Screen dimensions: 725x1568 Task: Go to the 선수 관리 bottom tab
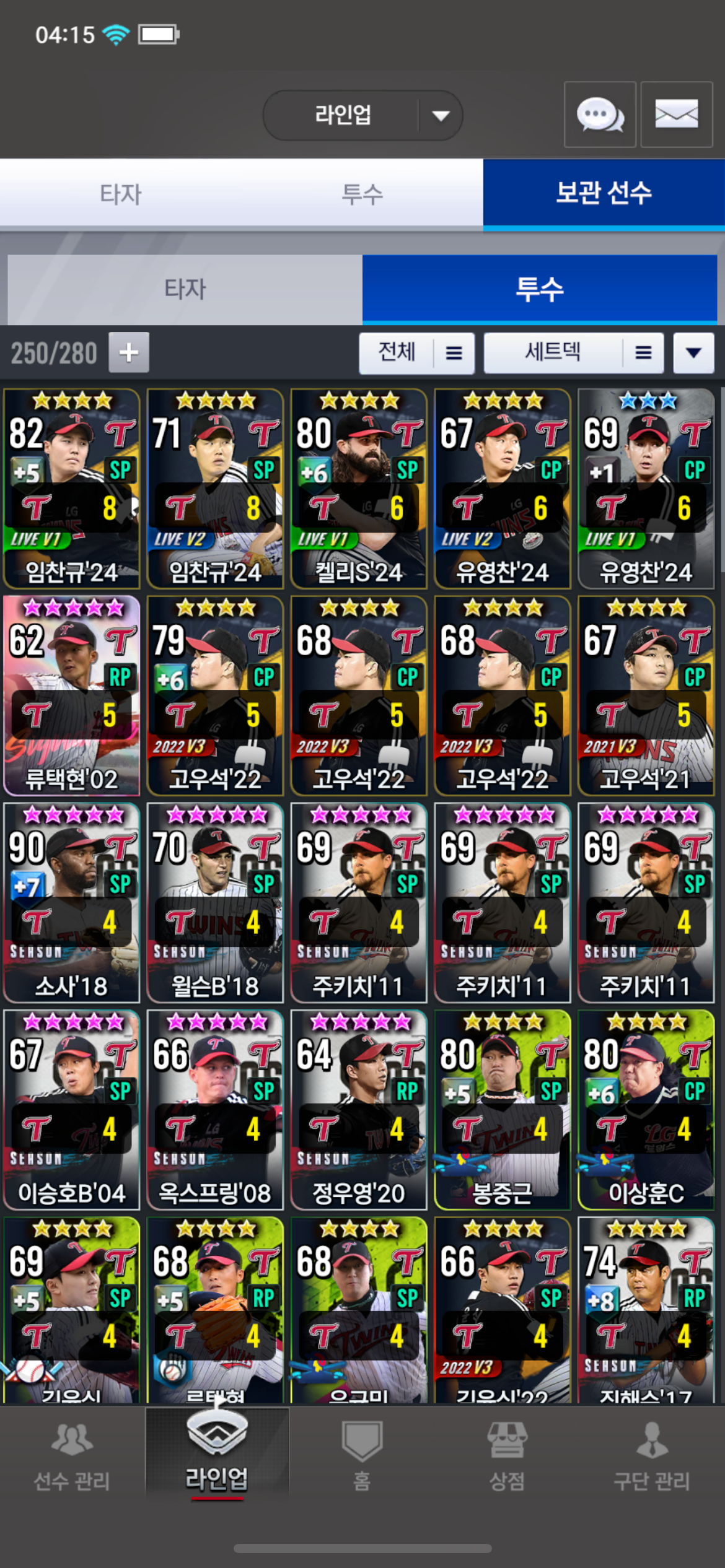(72, 1456)
